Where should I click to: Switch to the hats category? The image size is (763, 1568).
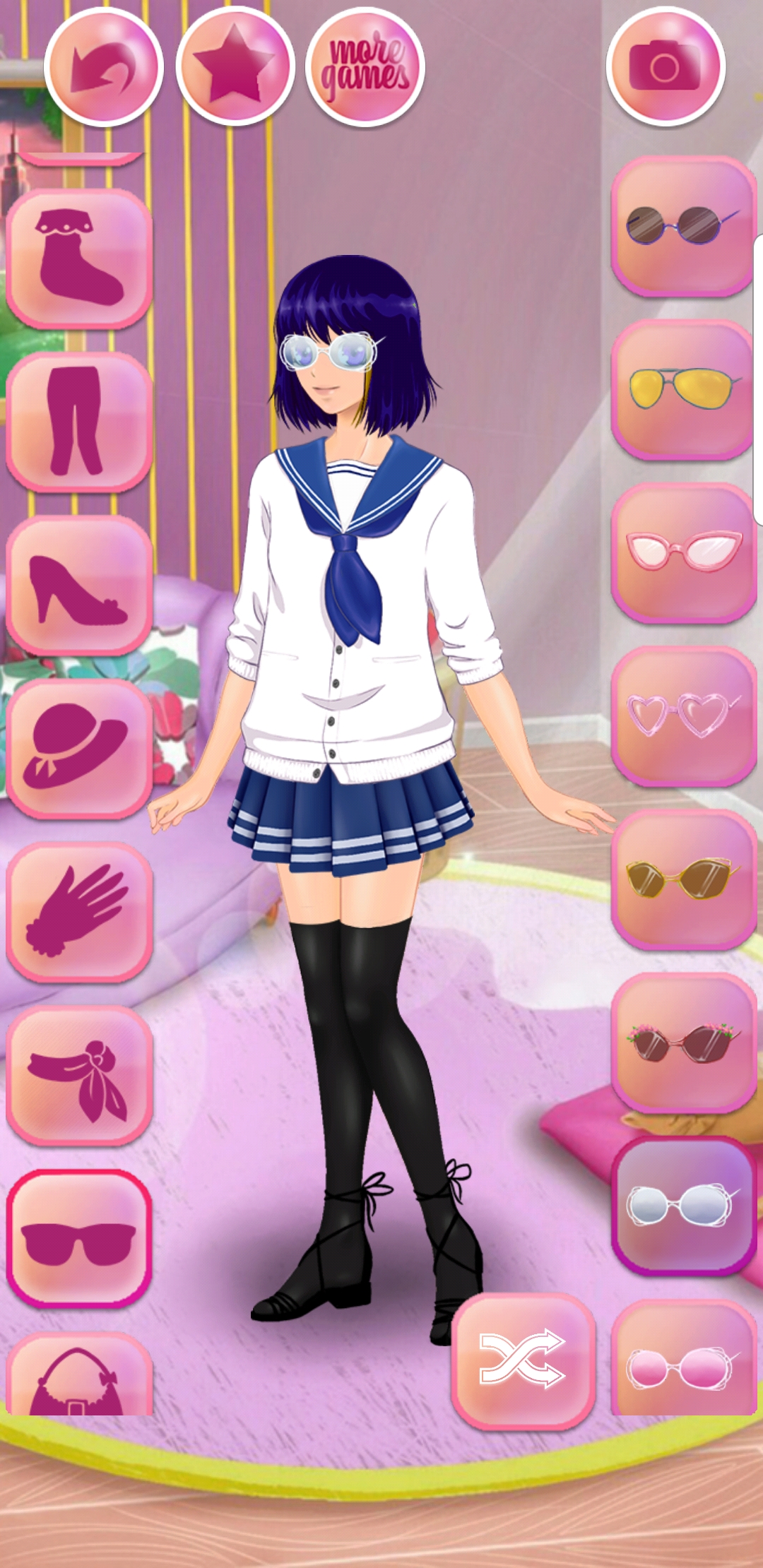(x=79, y=749)
